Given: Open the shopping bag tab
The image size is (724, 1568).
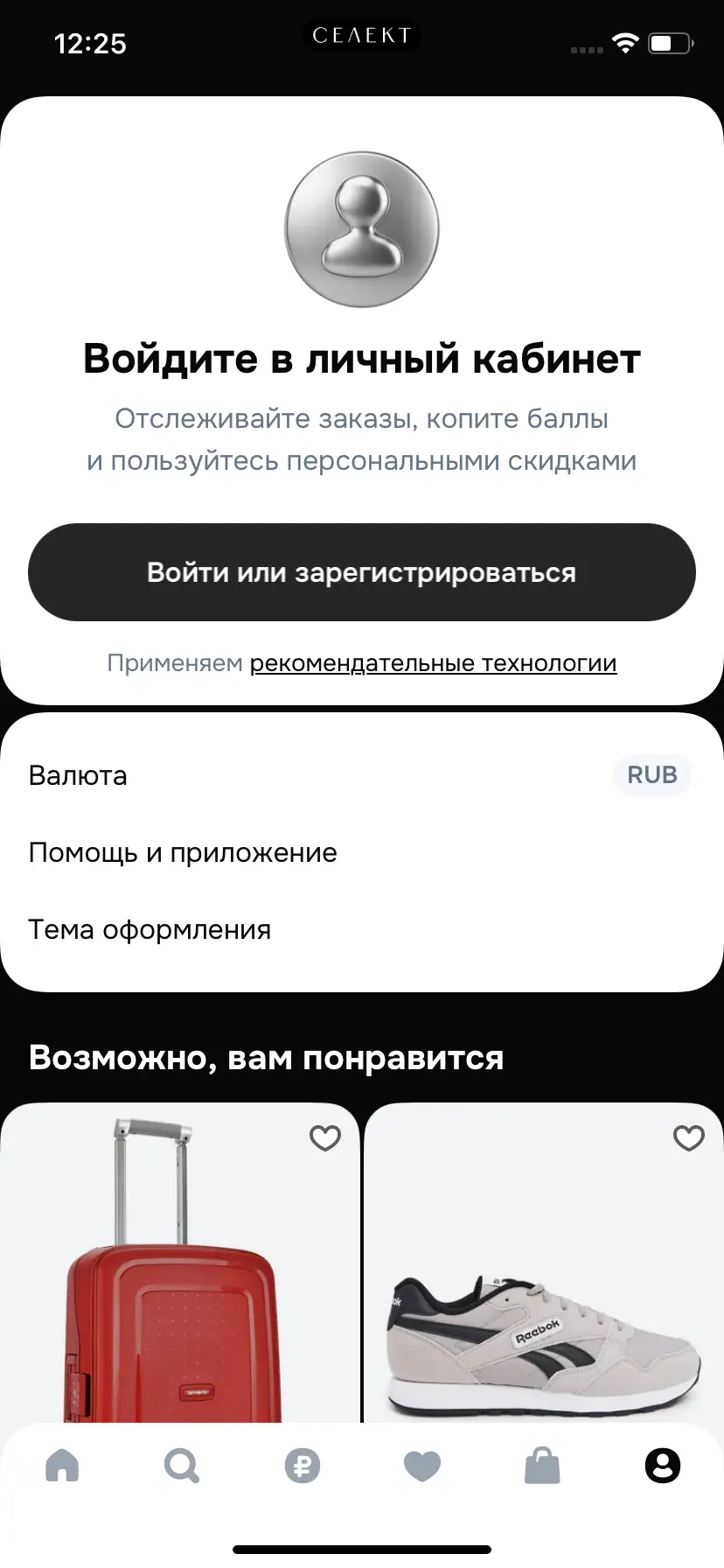Looking at the screenshot, I should pos(542,1465).
